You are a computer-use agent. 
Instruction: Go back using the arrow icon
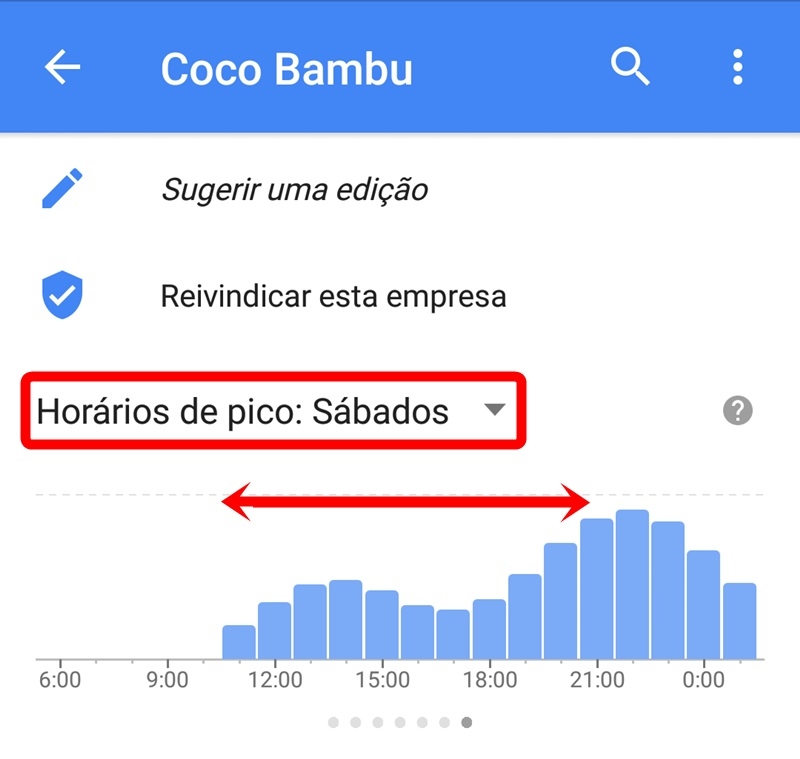[x=62, y=68]
